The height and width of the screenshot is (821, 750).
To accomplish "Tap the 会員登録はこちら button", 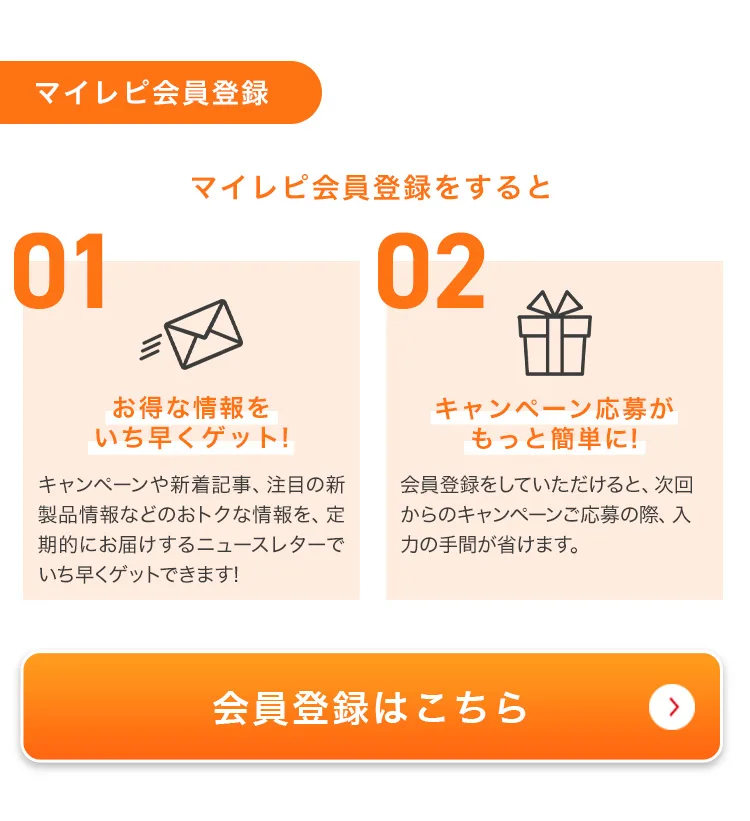I will (x=371, y=707).
